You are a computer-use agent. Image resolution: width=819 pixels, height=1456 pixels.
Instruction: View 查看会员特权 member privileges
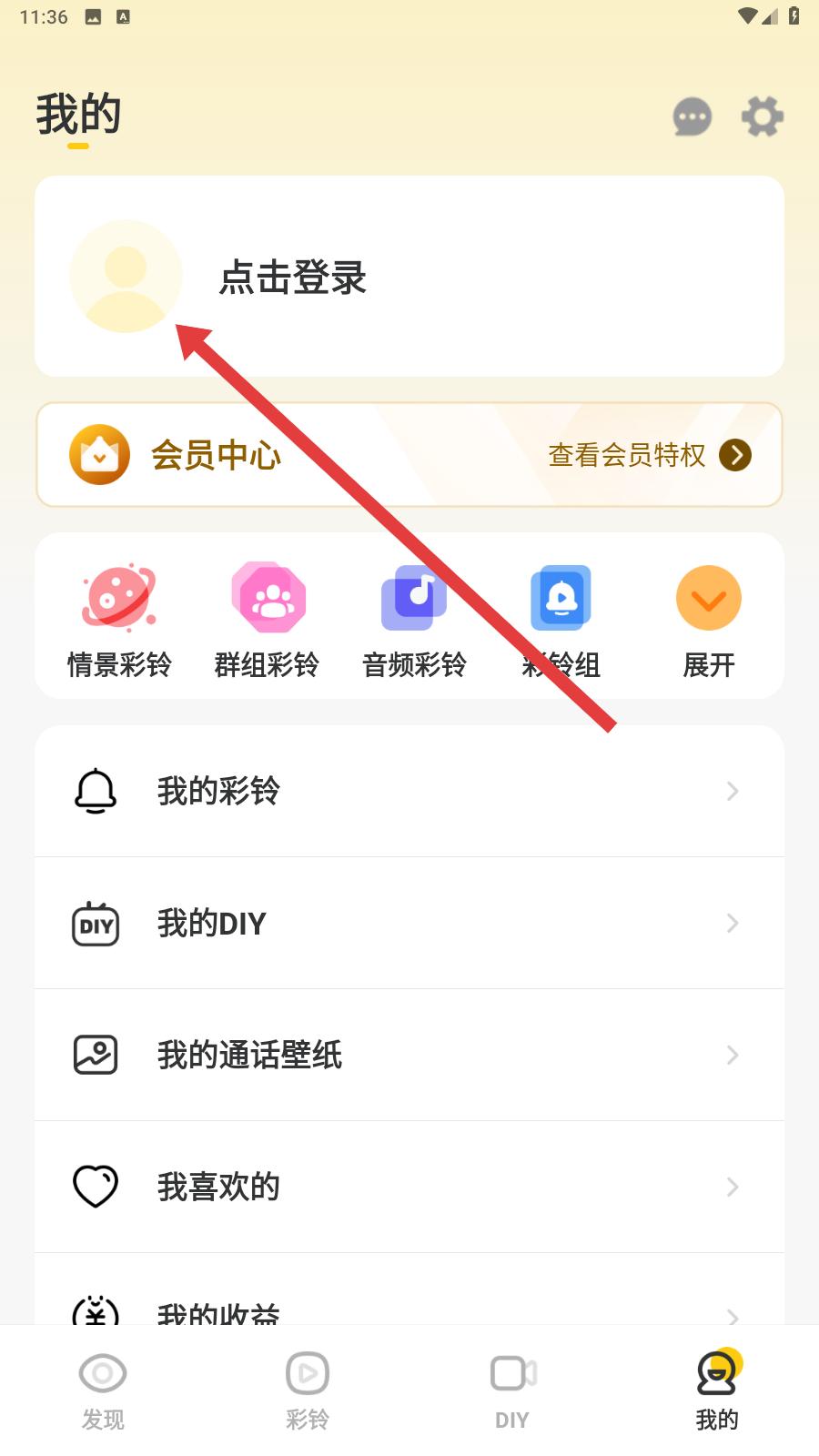coord(649,455)
